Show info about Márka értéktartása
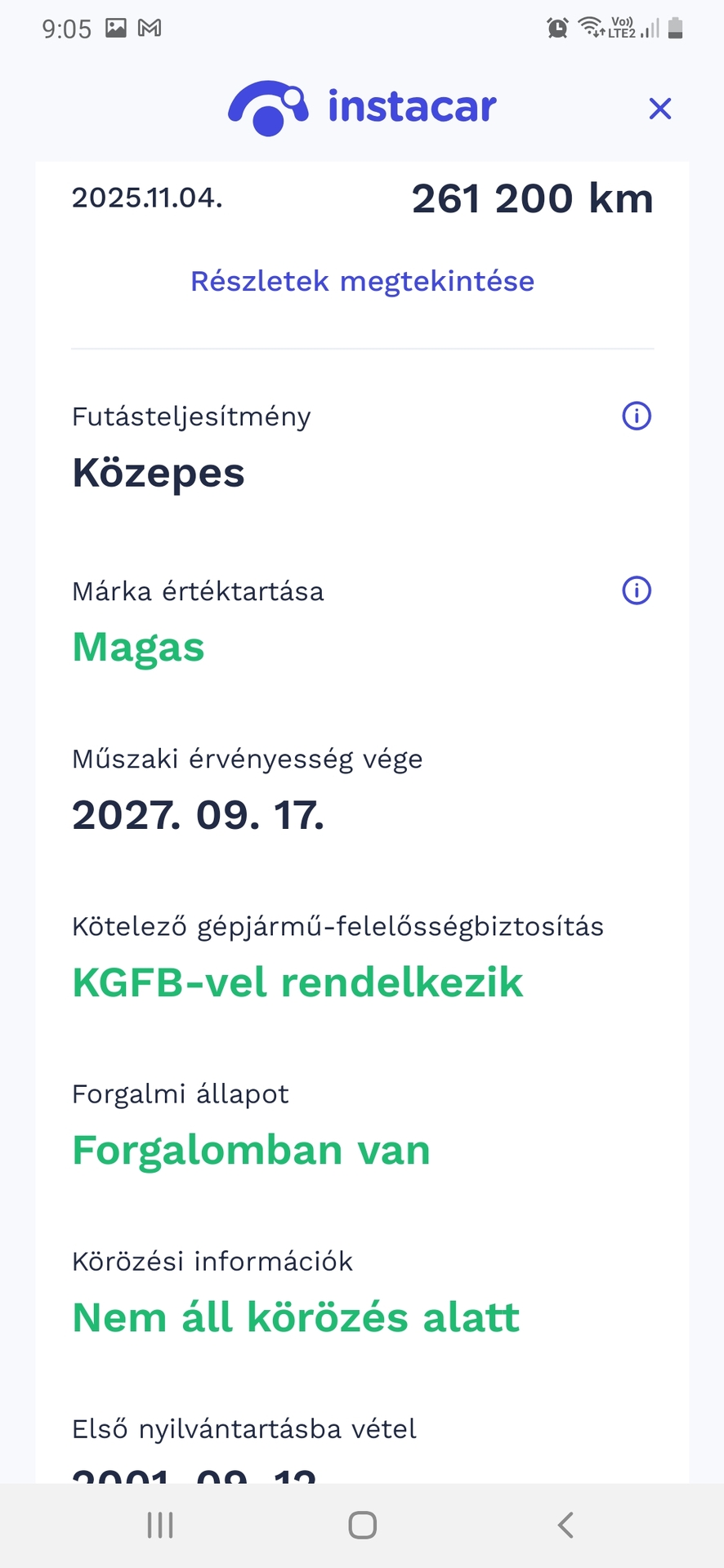This screenshot has height=1568, width=724. (637, 590)
